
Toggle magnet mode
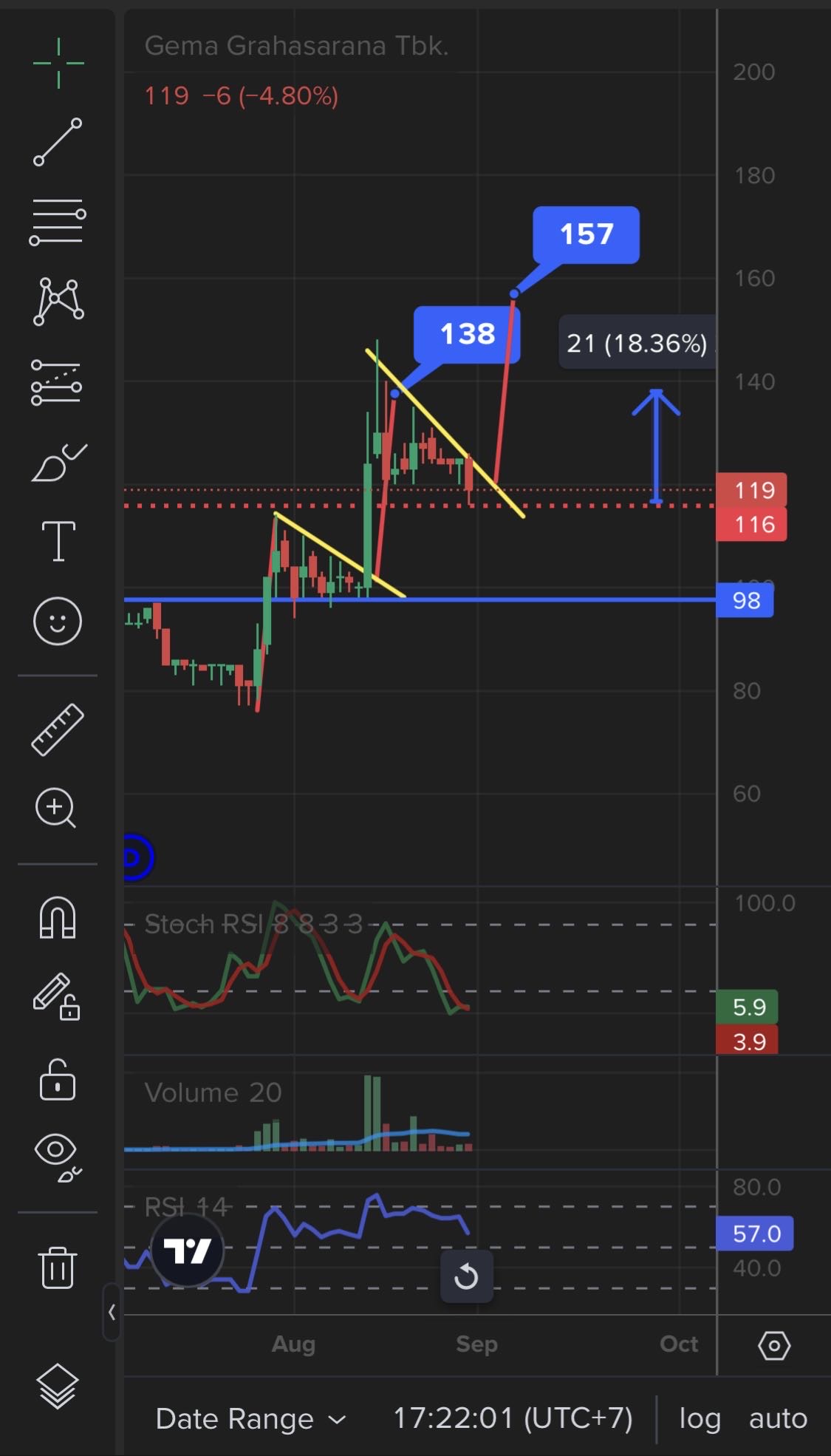coord(58,917)
